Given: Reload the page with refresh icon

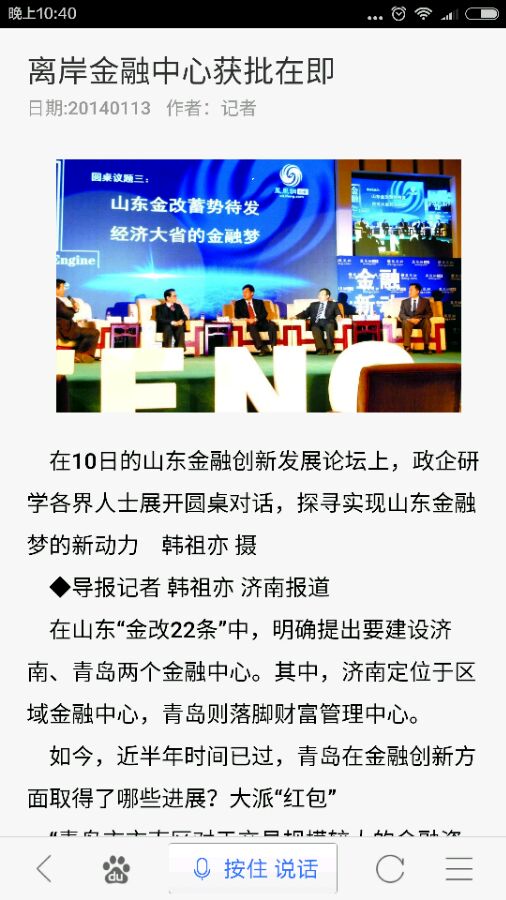Looking at the screenshot, I should tap(390, 869).
